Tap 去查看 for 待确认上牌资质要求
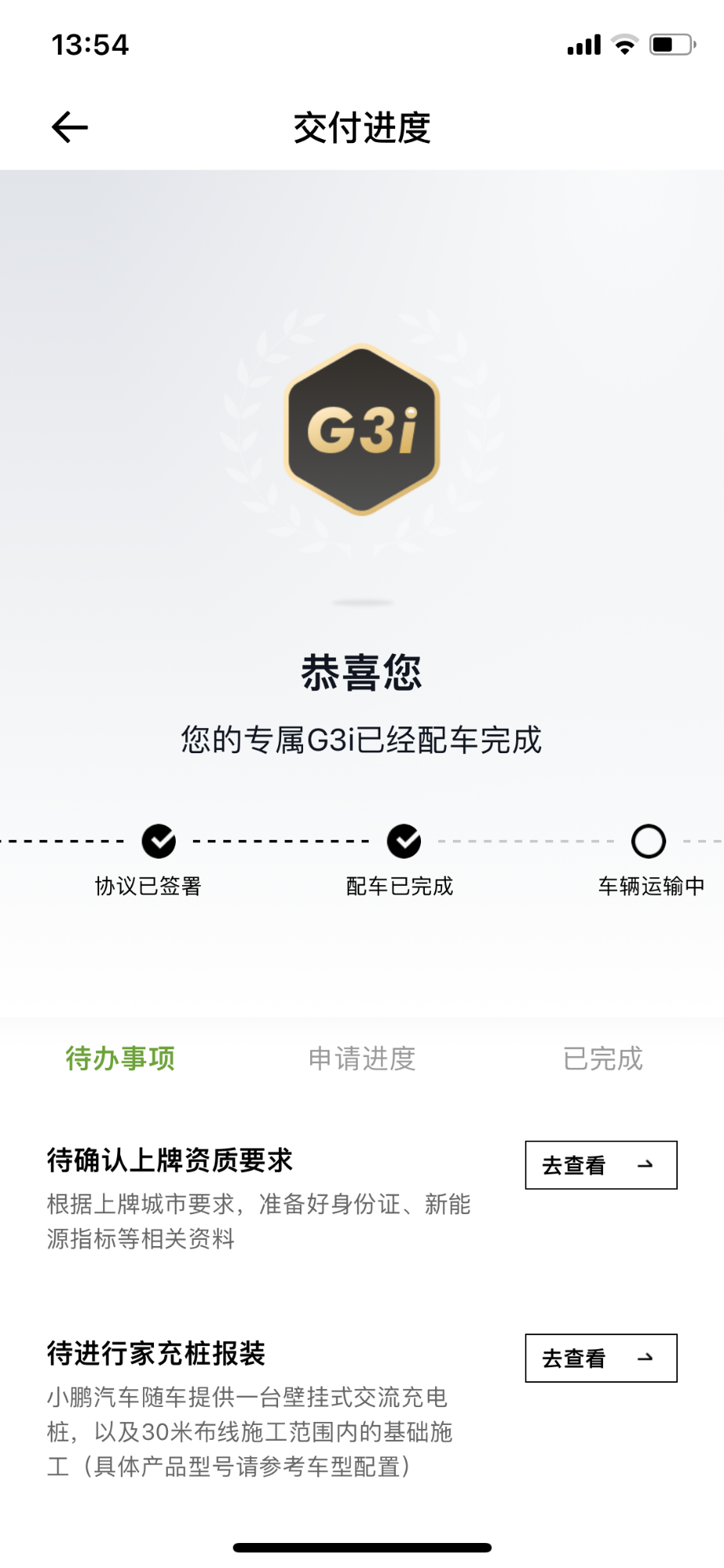The height and width of the screenshot is (1568, 724). (x=600, y=1164)
